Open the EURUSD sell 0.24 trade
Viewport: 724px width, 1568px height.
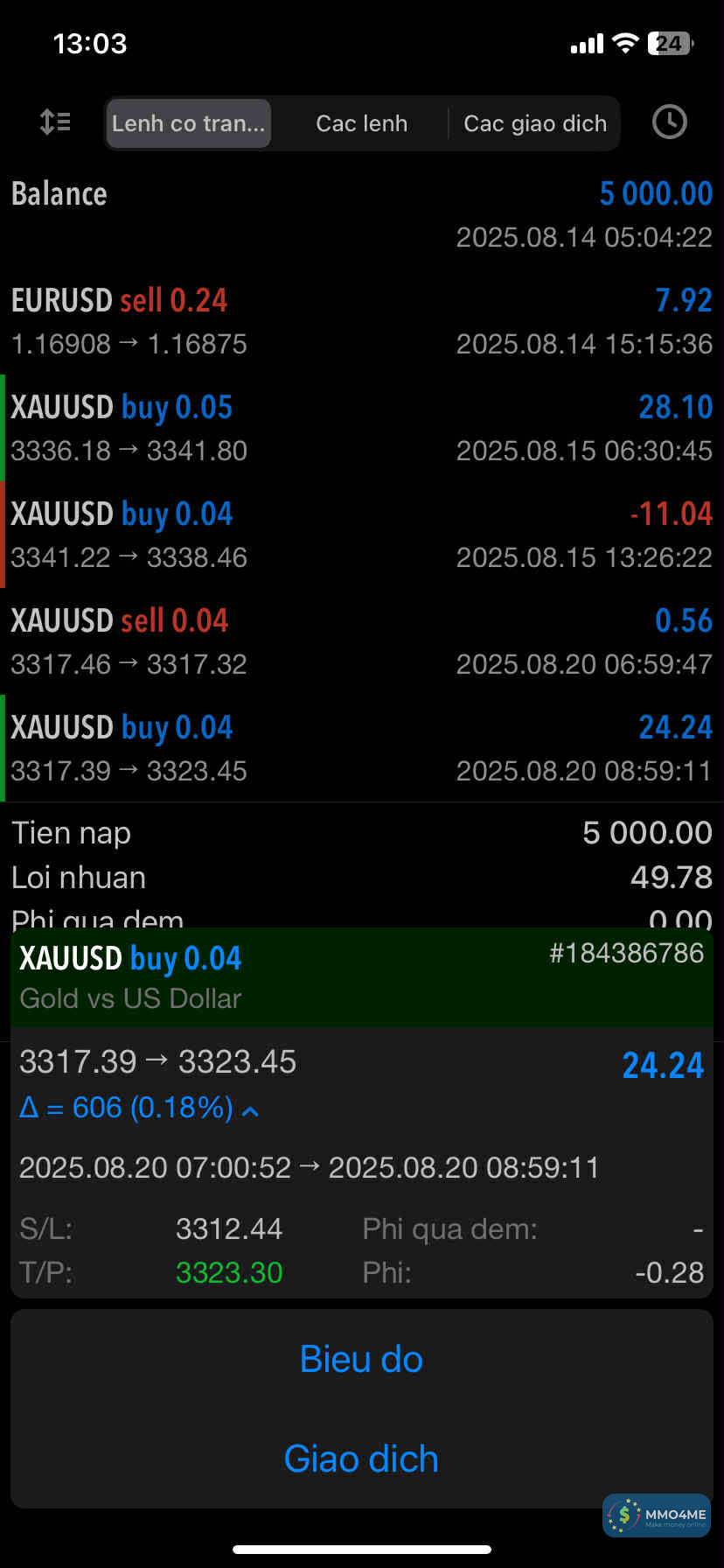361,321
